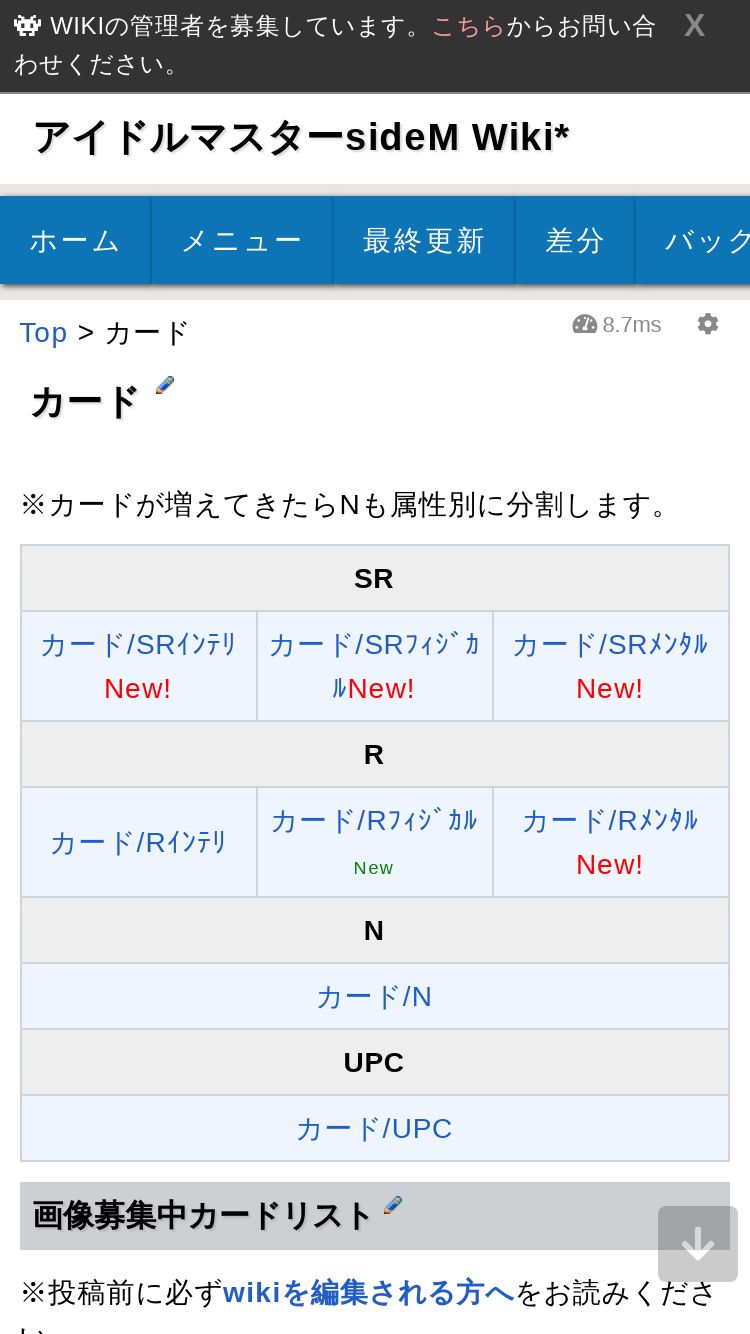Open the こちら contact link

(468, 26)
